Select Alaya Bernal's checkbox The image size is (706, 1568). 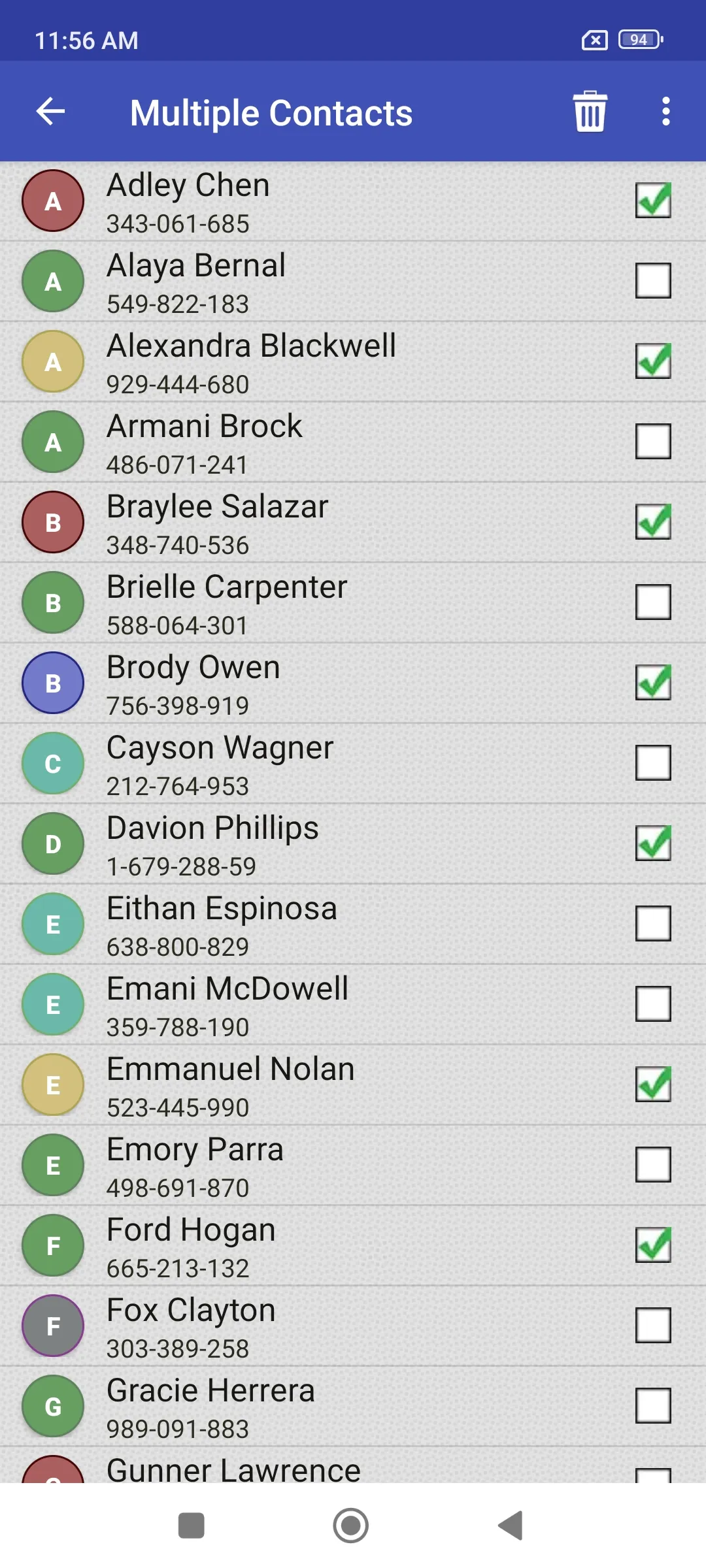tap(653, 281)
